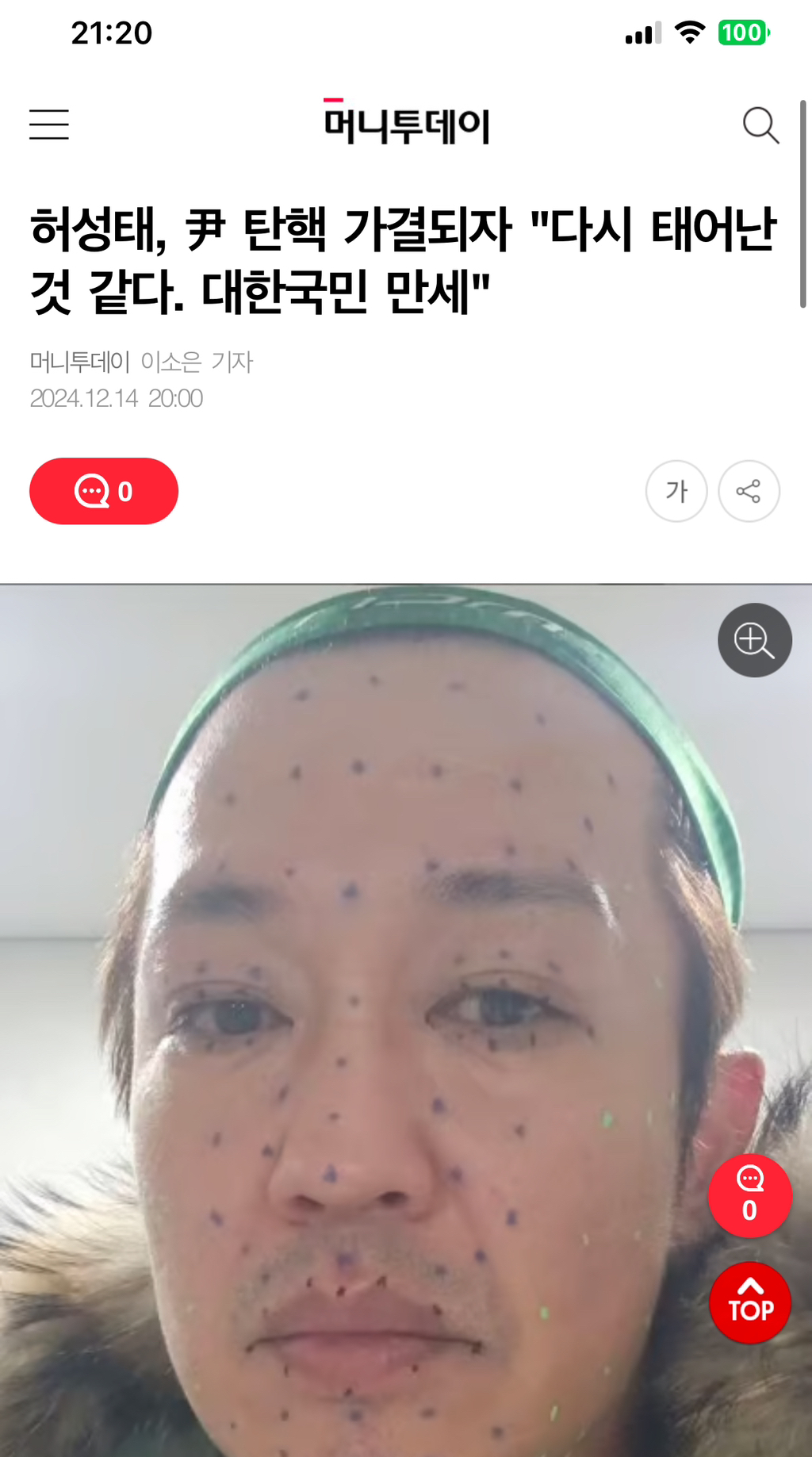The image size is (812, 1457).
Task: Tap the 머니투데이 byline link
Action: (x=79, y=362)
